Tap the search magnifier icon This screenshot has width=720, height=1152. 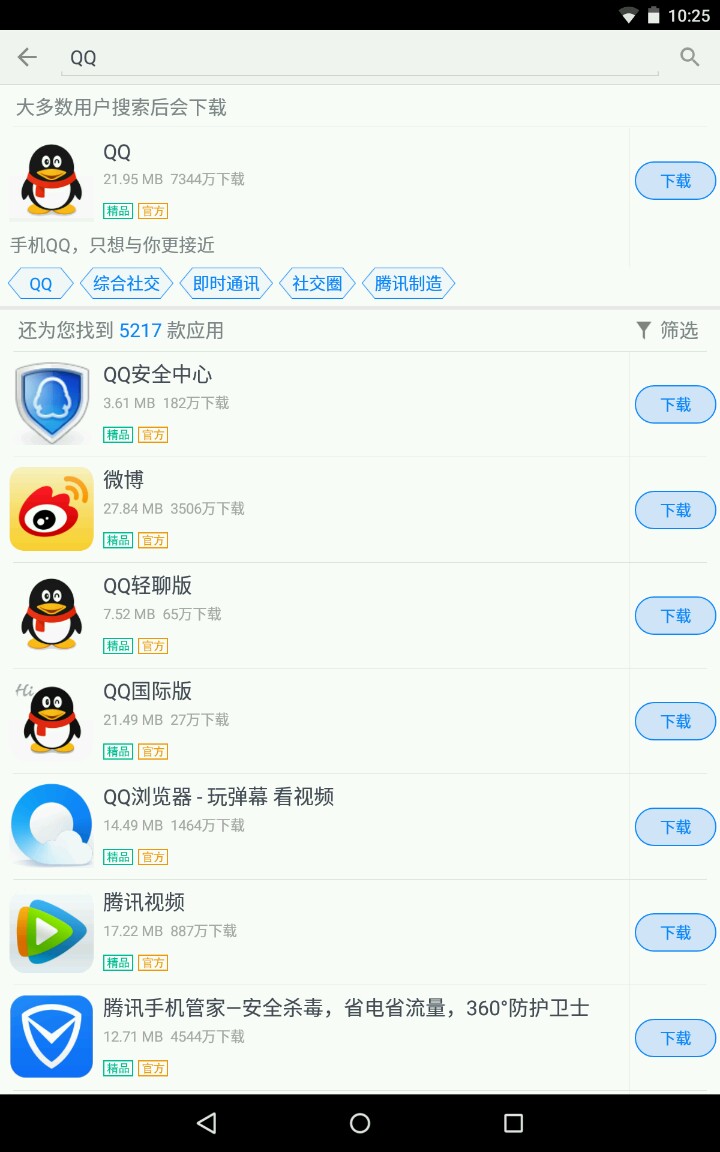click(x=689, y=57)
